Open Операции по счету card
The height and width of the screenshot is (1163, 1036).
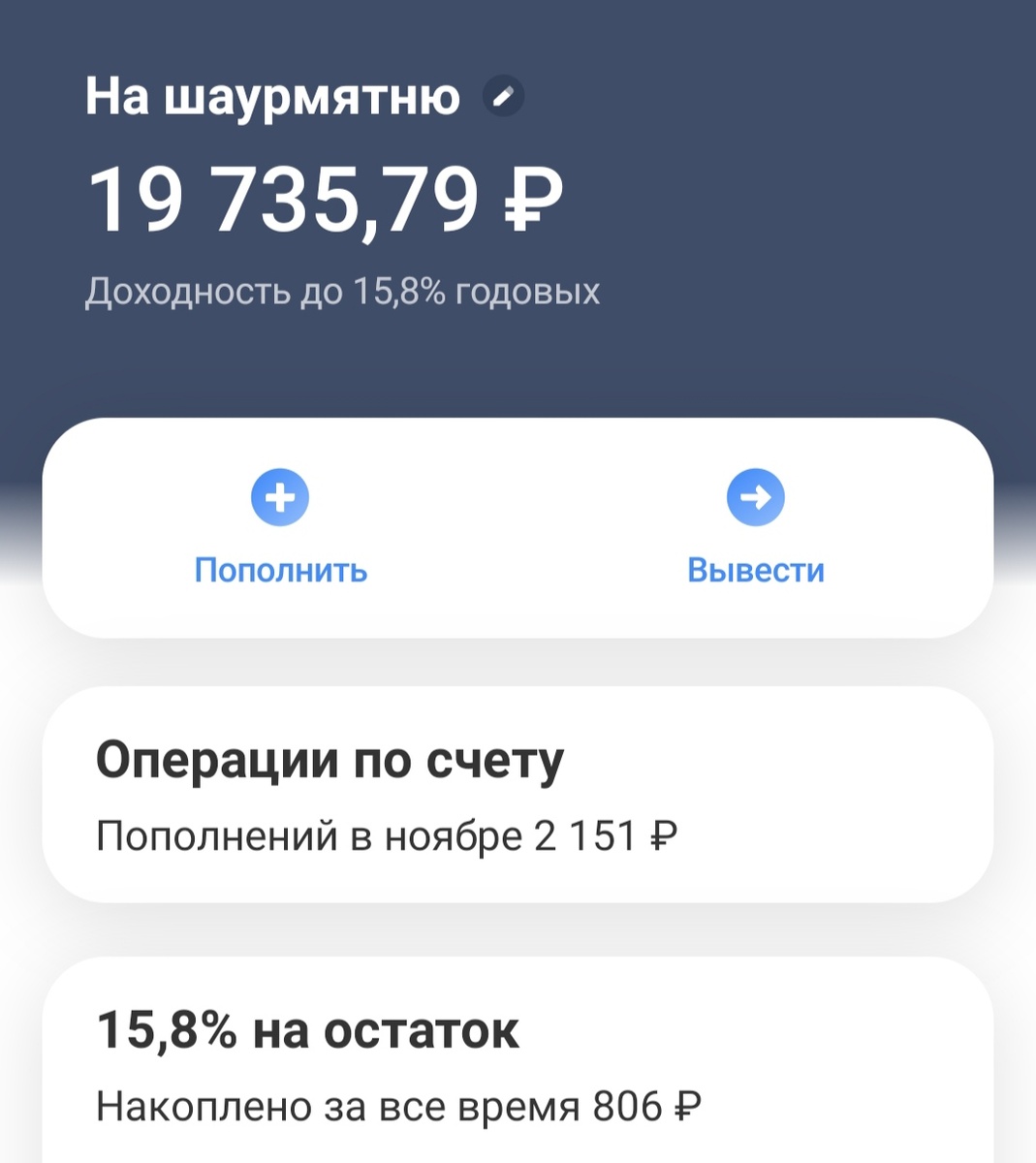coord(518,795)
